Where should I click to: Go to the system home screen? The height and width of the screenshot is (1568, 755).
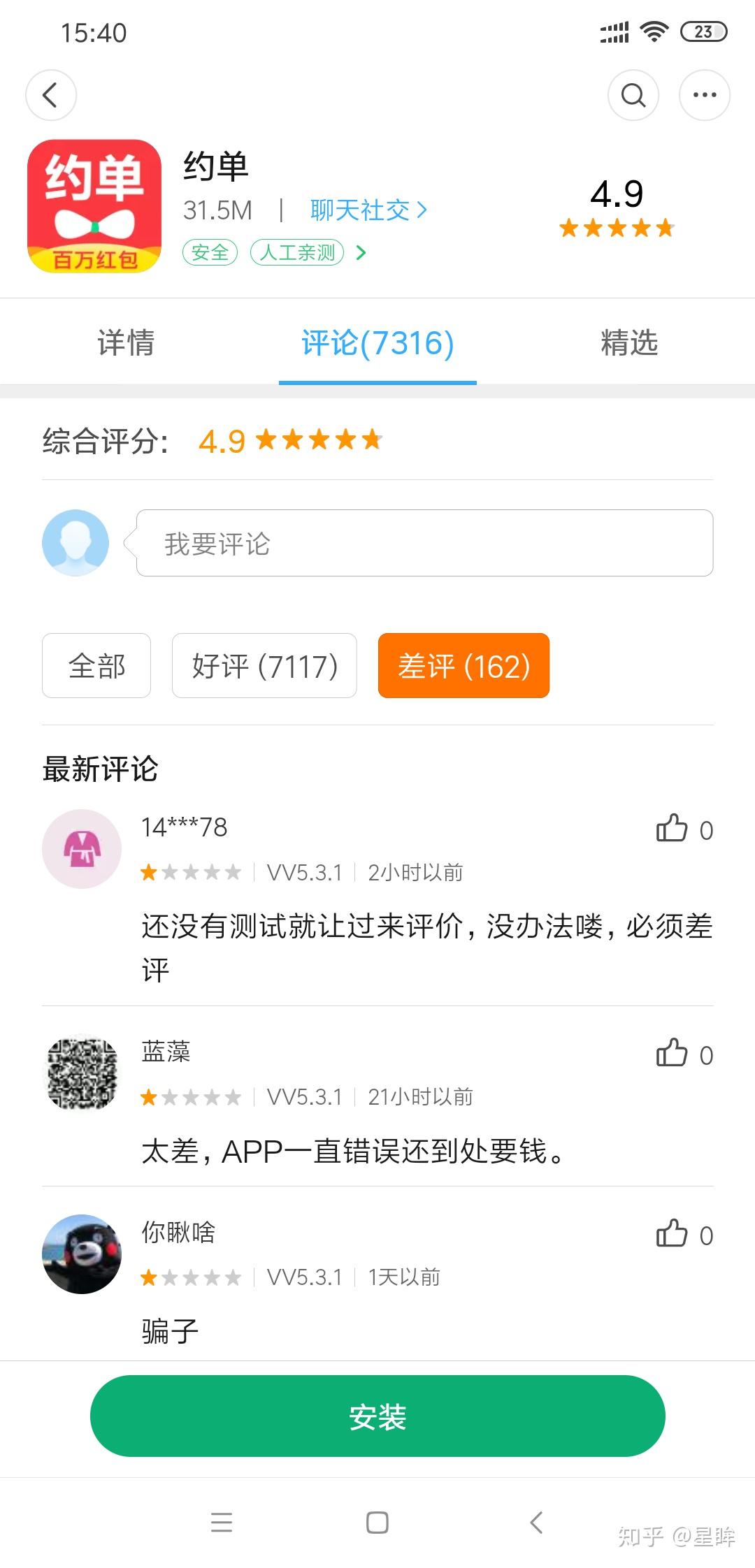[377, 1522]
